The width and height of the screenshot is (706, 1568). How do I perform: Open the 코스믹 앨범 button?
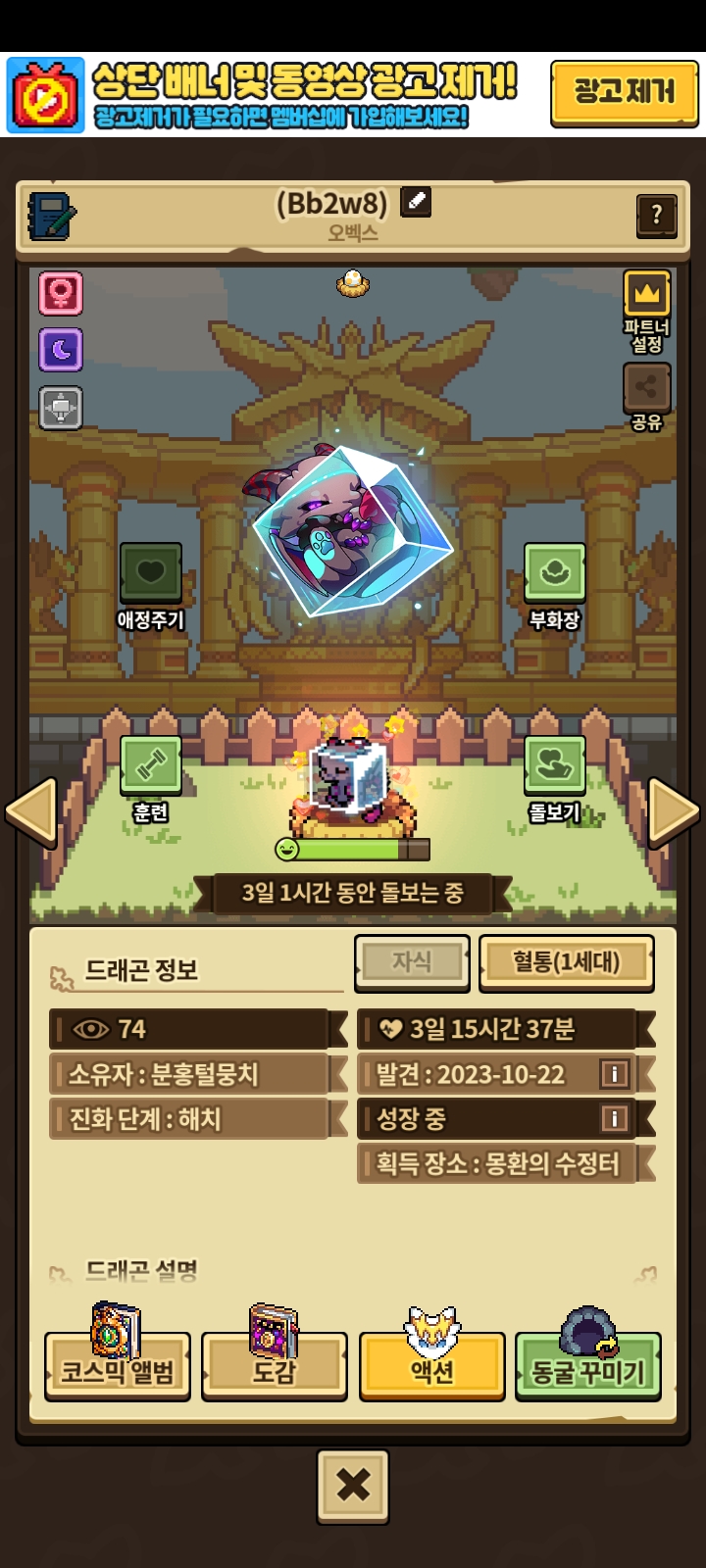tap(118, 1366)
